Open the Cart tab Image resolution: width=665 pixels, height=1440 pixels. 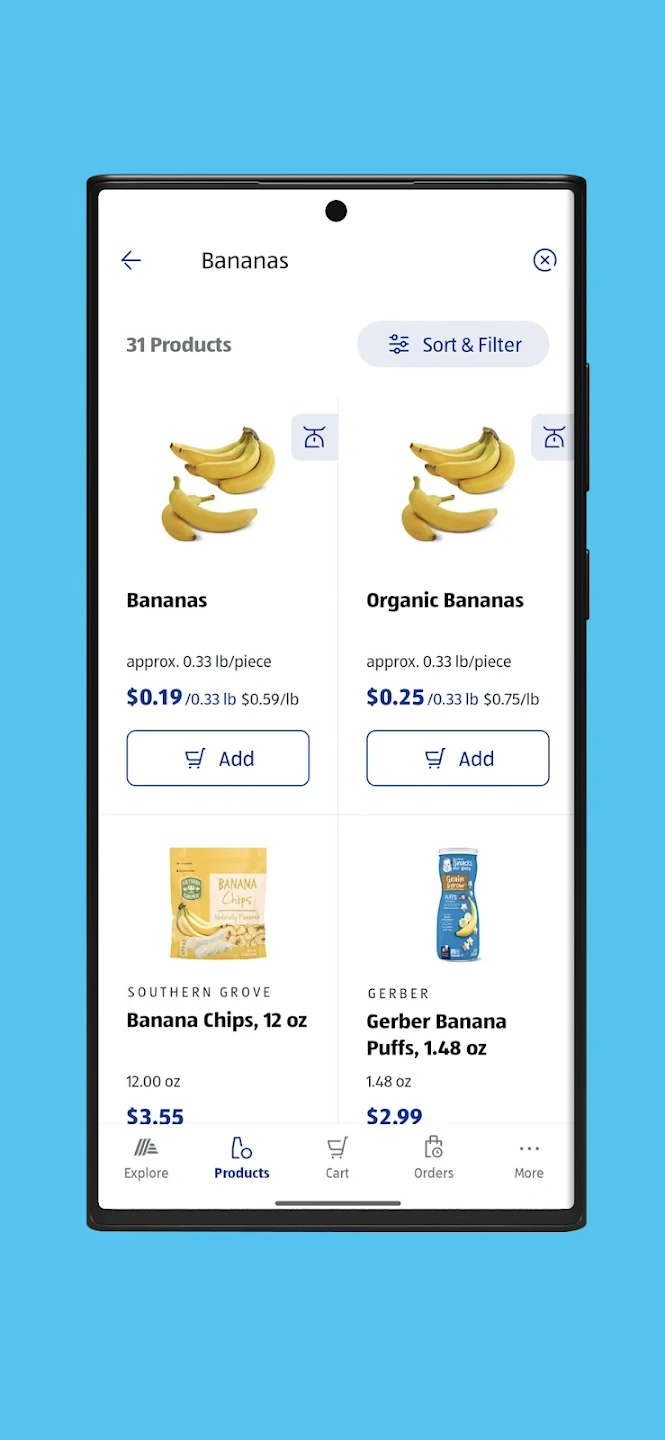click(337, 1158)
